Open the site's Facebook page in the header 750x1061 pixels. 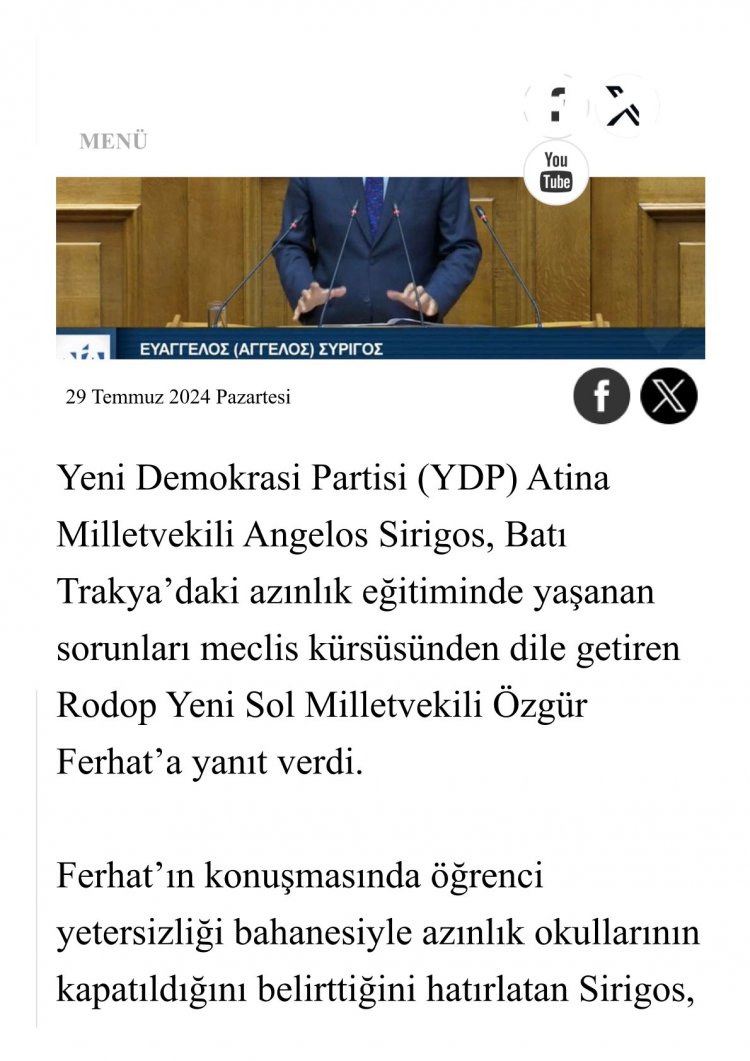pyautogui.click(x=556, y=106)
